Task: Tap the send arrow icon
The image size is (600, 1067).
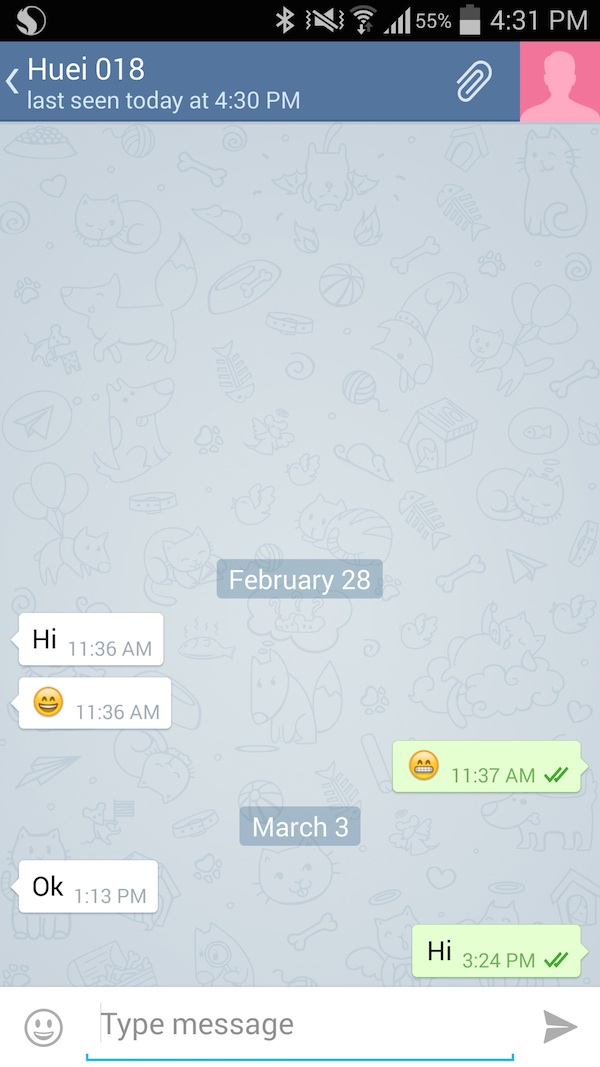Action: [x=560, y=1026]
